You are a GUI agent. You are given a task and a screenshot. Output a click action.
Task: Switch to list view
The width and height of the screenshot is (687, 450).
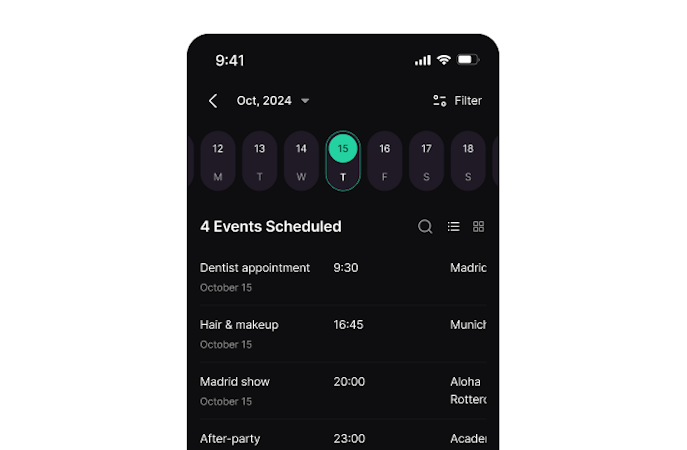(453, 227)
